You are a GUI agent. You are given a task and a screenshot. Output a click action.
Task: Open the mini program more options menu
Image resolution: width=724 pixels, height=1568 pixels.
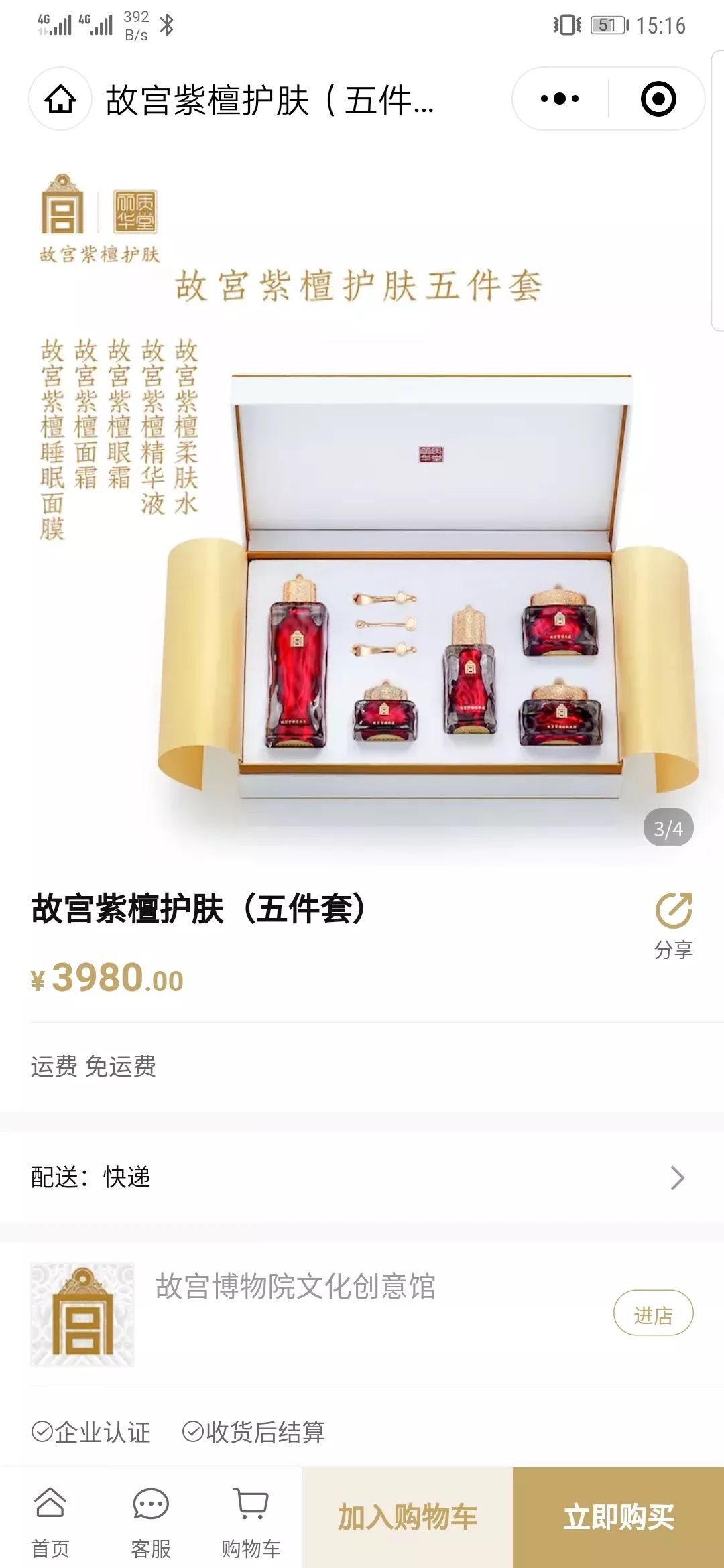pyautogui.click(x=560, y=99)
